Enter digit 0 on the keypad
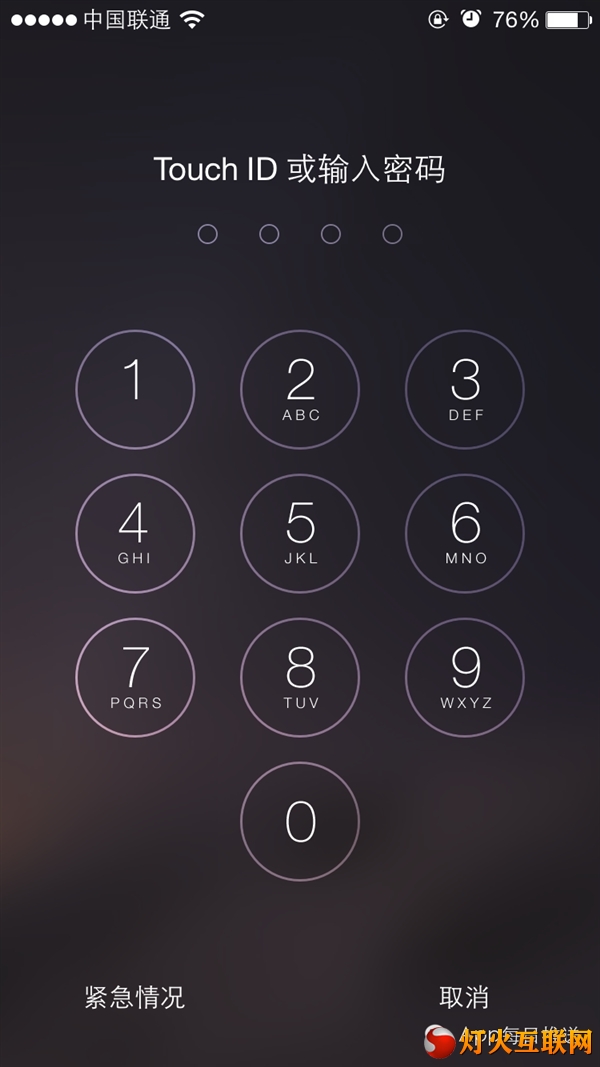Screen dimensions: 600x1067 click(x=300, y=821)
